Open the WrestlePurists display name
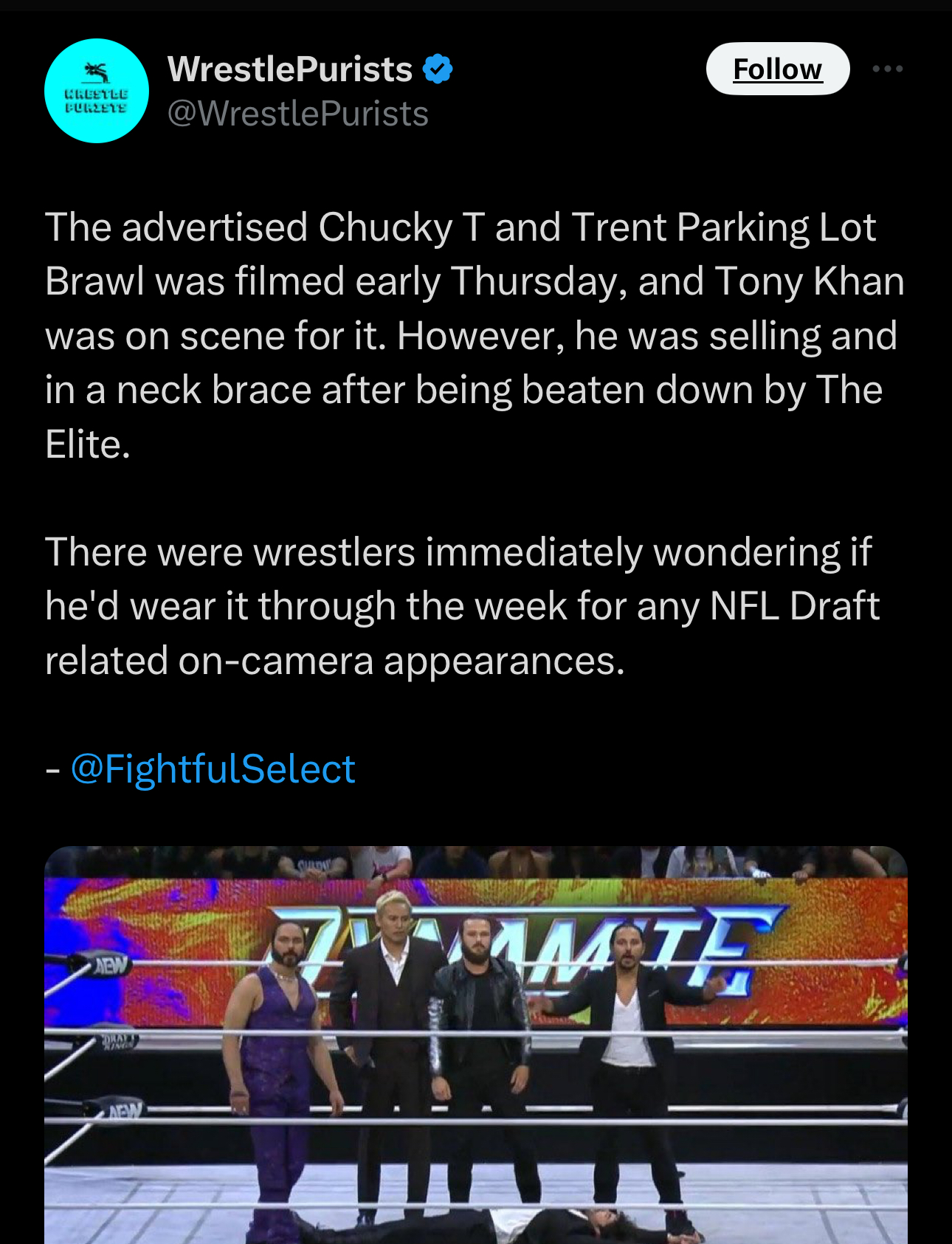The image size is (952, 1244). point(289,69)
